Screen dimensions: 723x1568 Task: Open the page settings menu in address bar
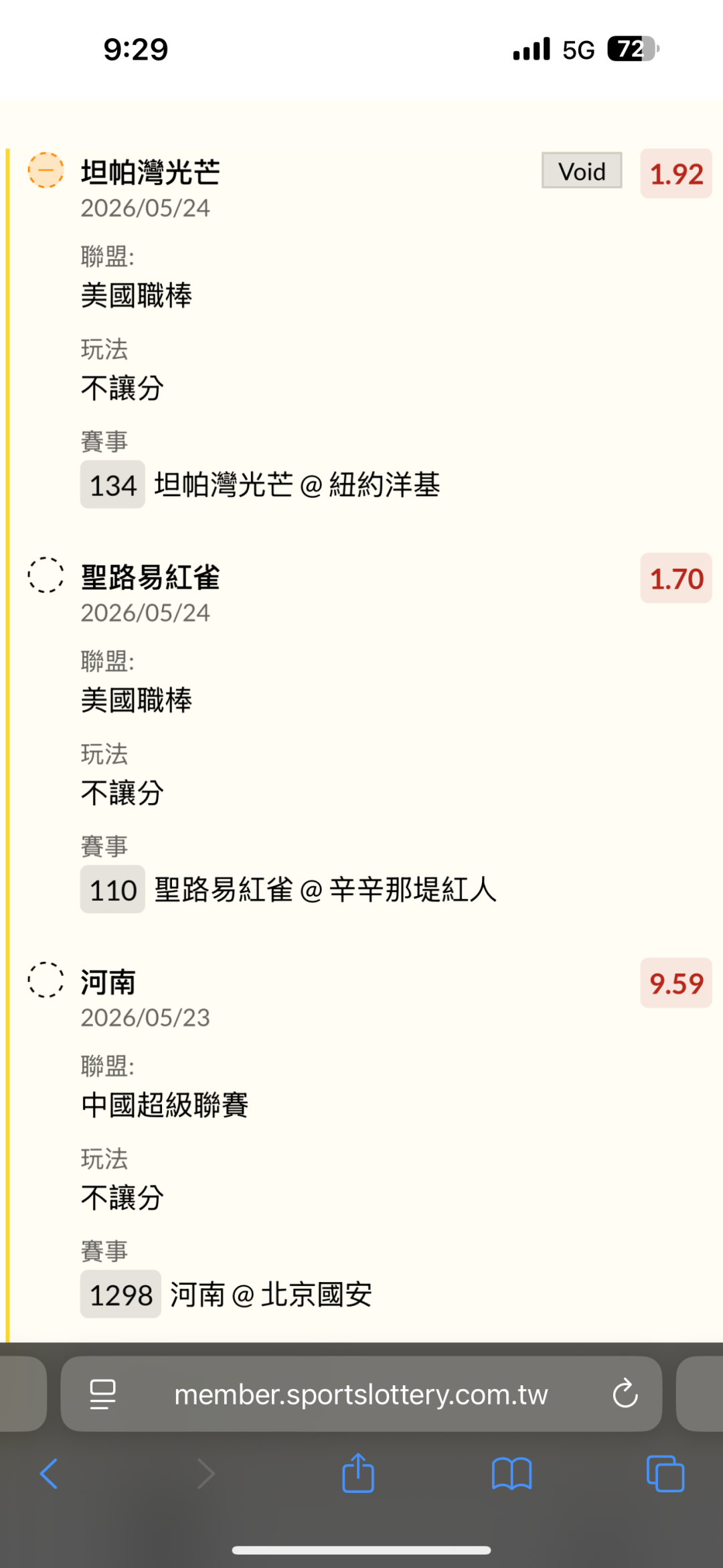click(x=103, y=1395)
